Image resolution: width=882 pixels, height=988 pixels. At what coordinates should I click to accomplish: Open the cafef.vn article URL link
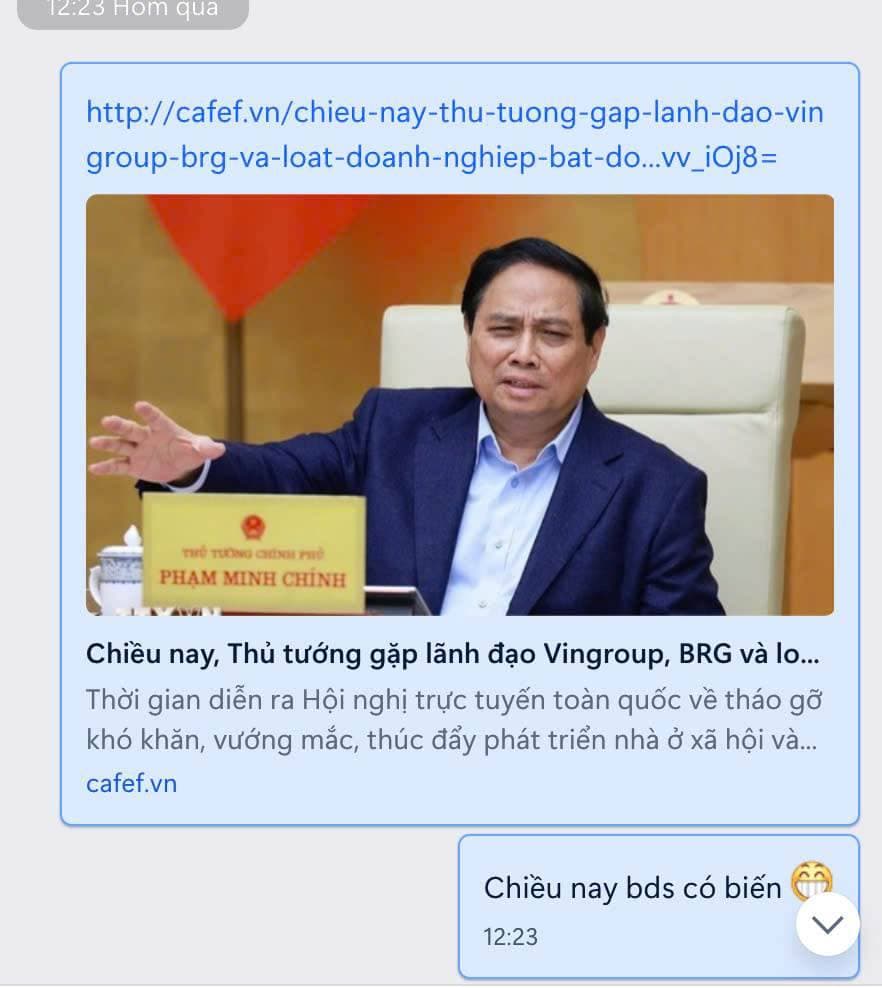click(x=454, y=134)
